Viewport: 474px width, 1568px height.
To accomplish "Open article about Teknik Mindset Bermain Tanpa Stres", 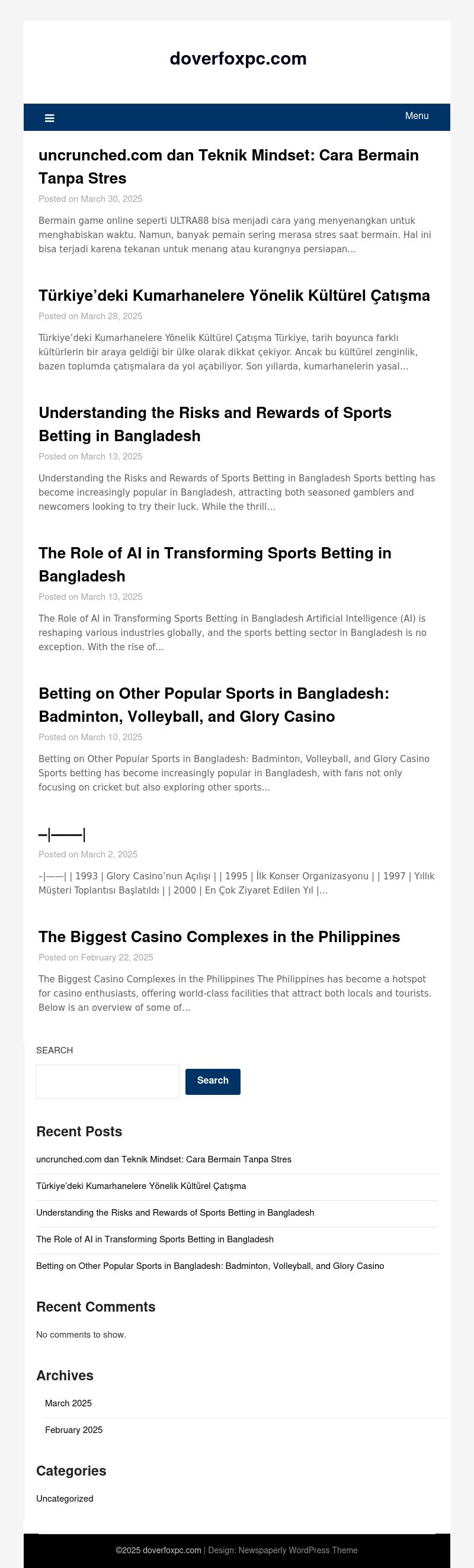I will click(228, 166).
